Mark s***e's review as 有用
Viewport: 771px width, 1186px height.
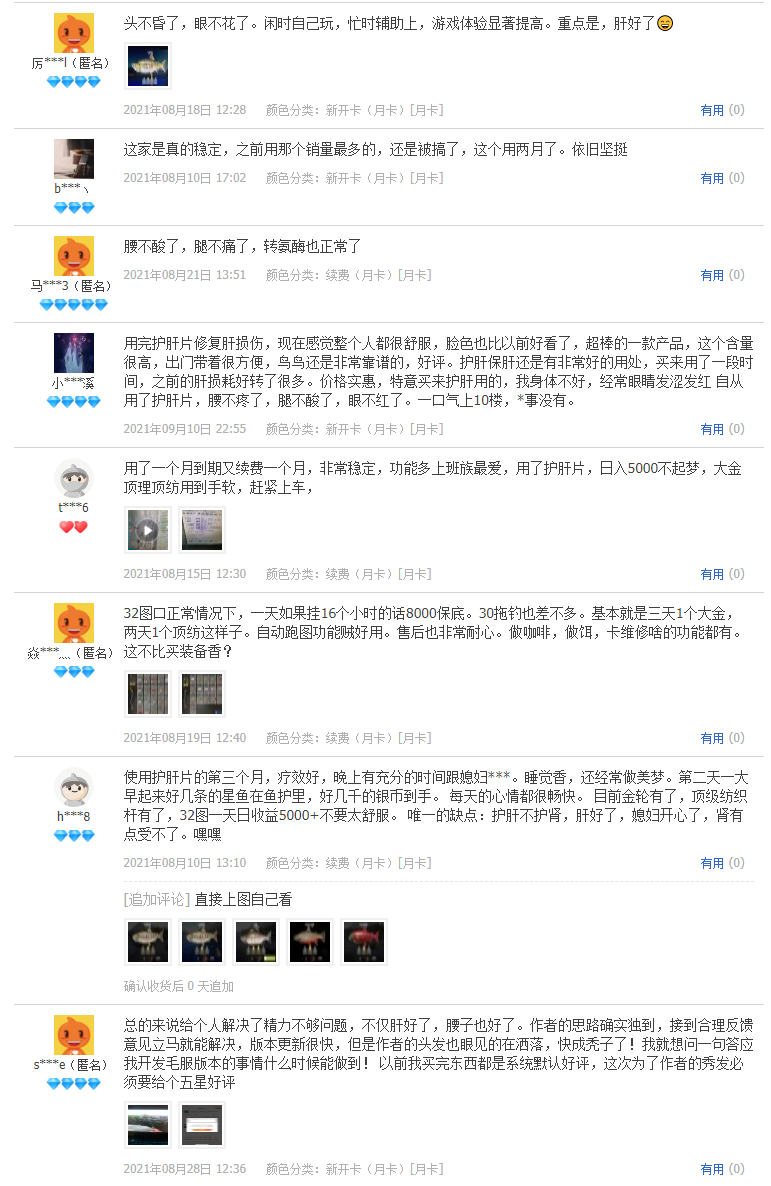click(x=712, y=1169)
